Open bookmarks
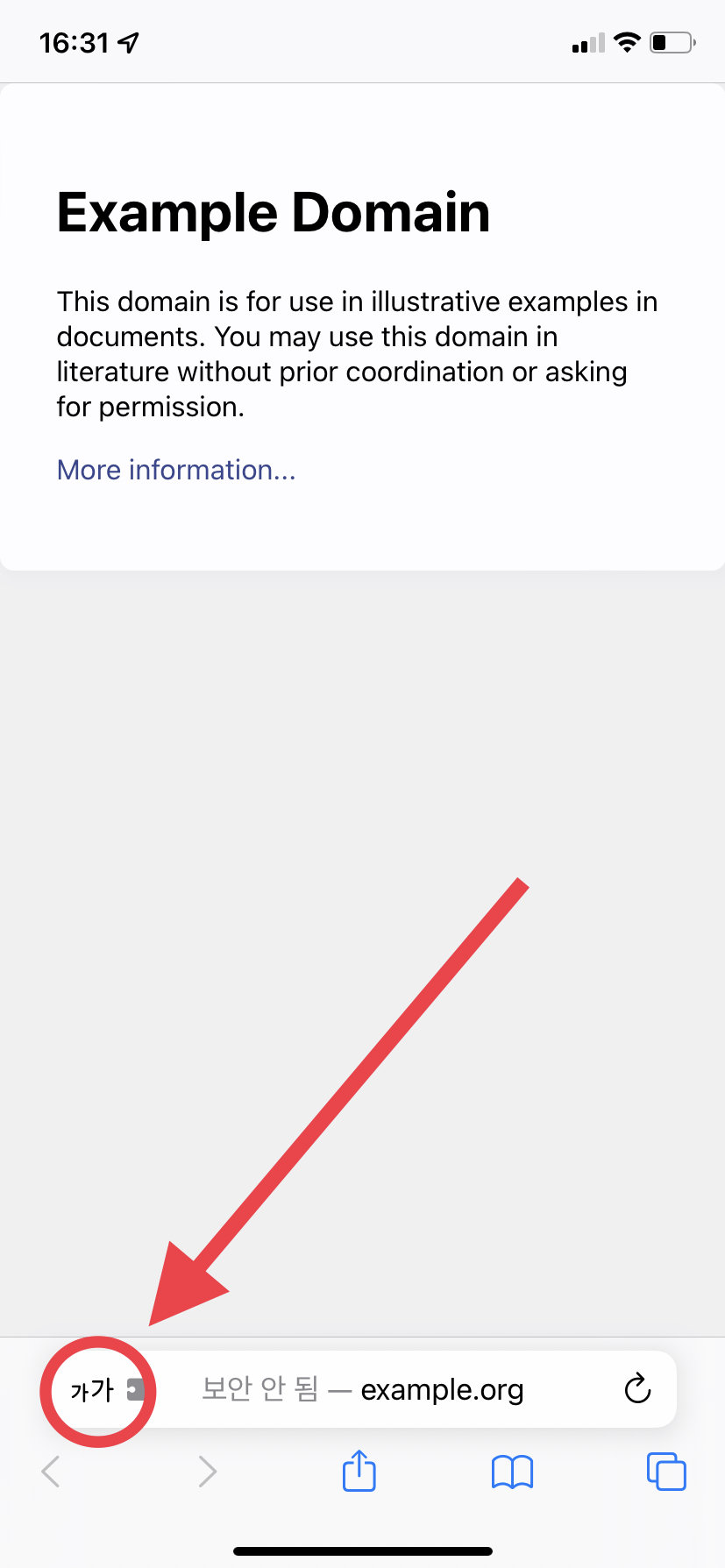The image size is (725, 1568). pyautogui.click(x=512, y=1472)
